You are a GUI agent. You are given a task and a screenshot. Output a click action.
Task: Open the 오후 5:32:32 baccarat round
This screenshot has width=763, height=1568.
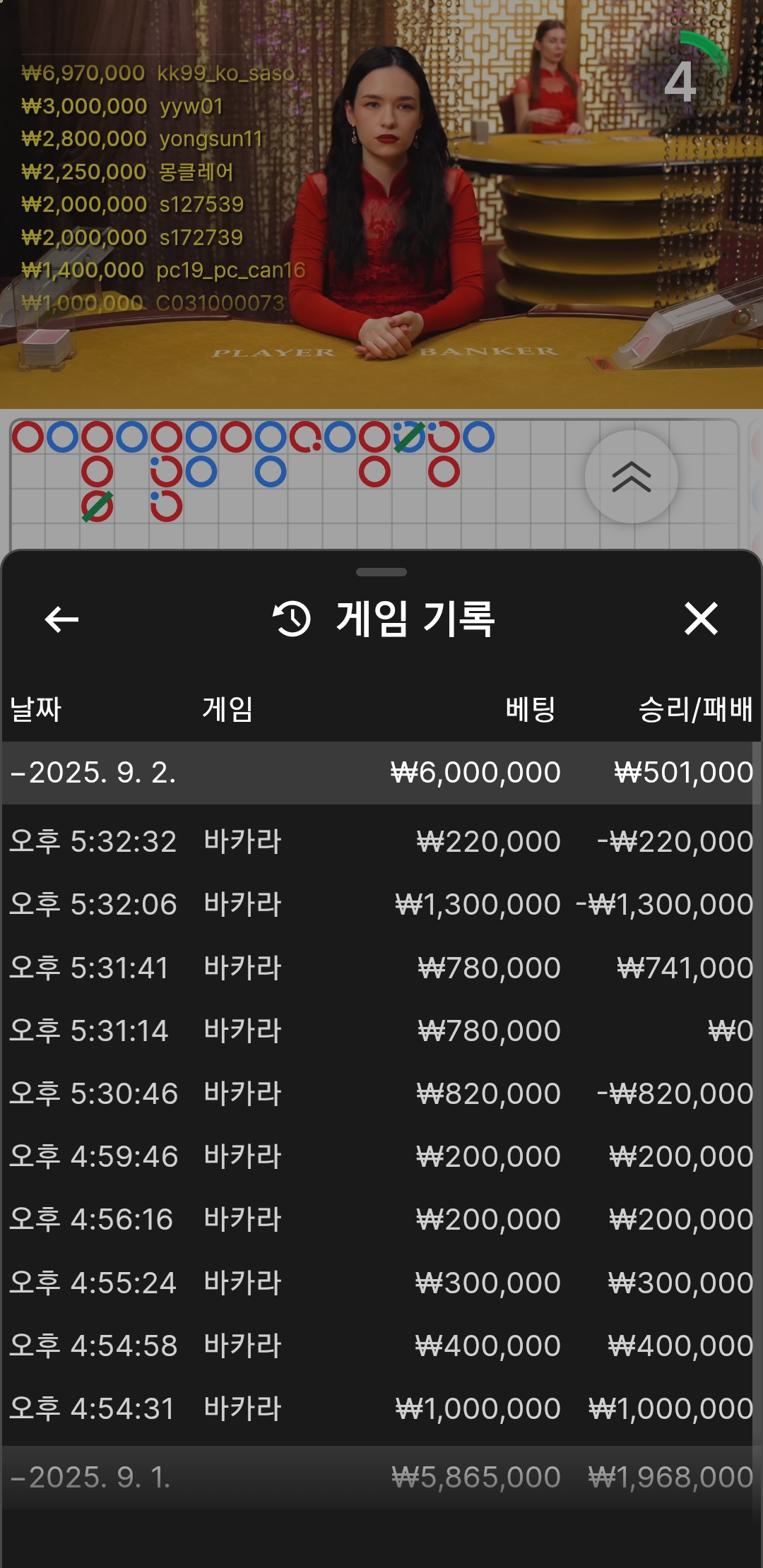pos(381,841)
